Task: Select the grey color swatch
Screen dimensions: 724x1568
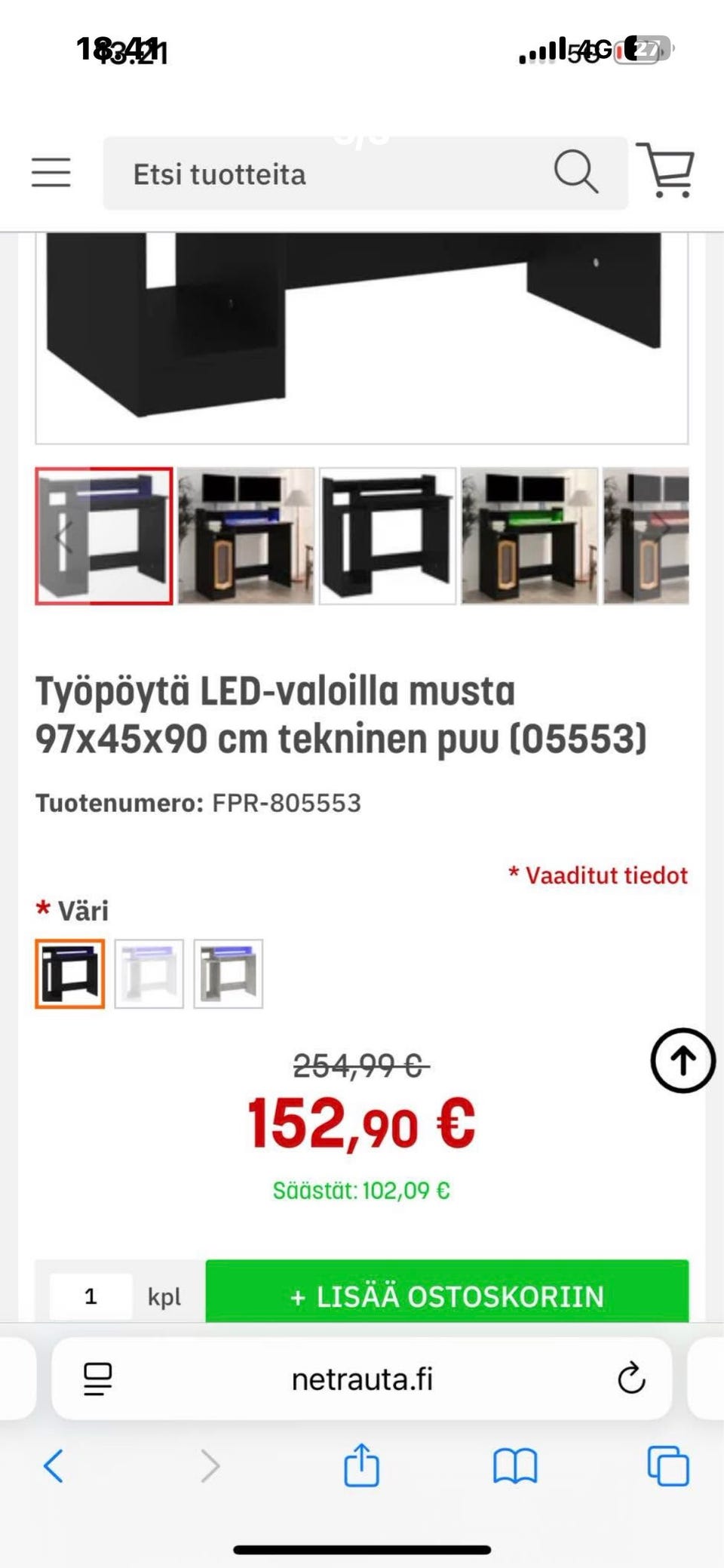Action: point(229,973)
